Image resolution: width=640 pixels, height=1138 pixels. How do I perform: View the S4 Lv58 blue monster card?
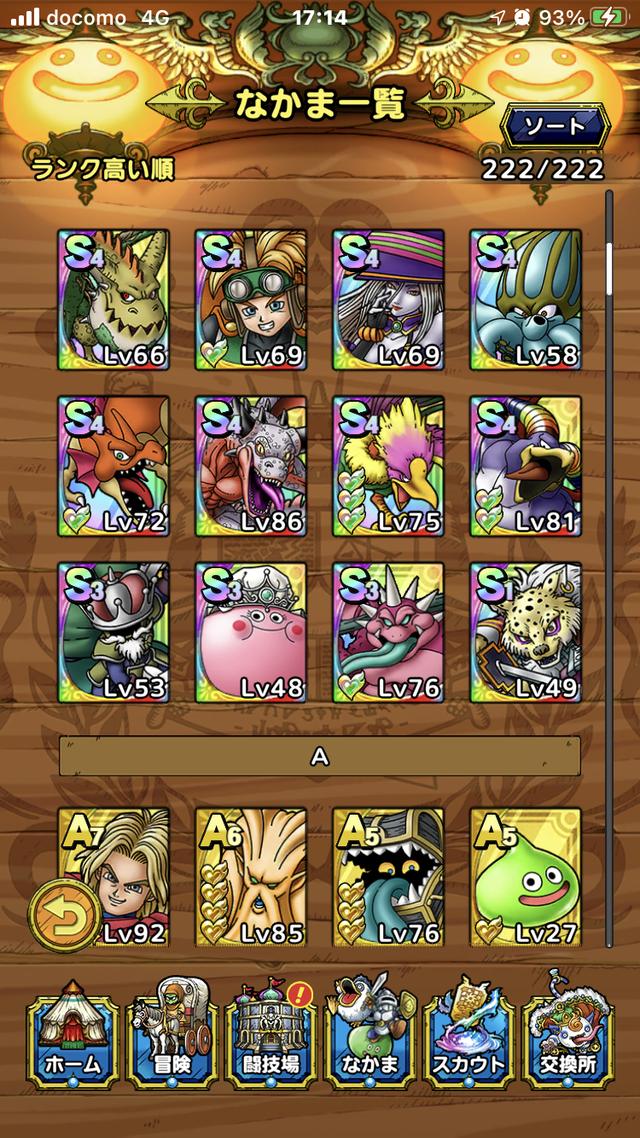click(x=525, y=300)
